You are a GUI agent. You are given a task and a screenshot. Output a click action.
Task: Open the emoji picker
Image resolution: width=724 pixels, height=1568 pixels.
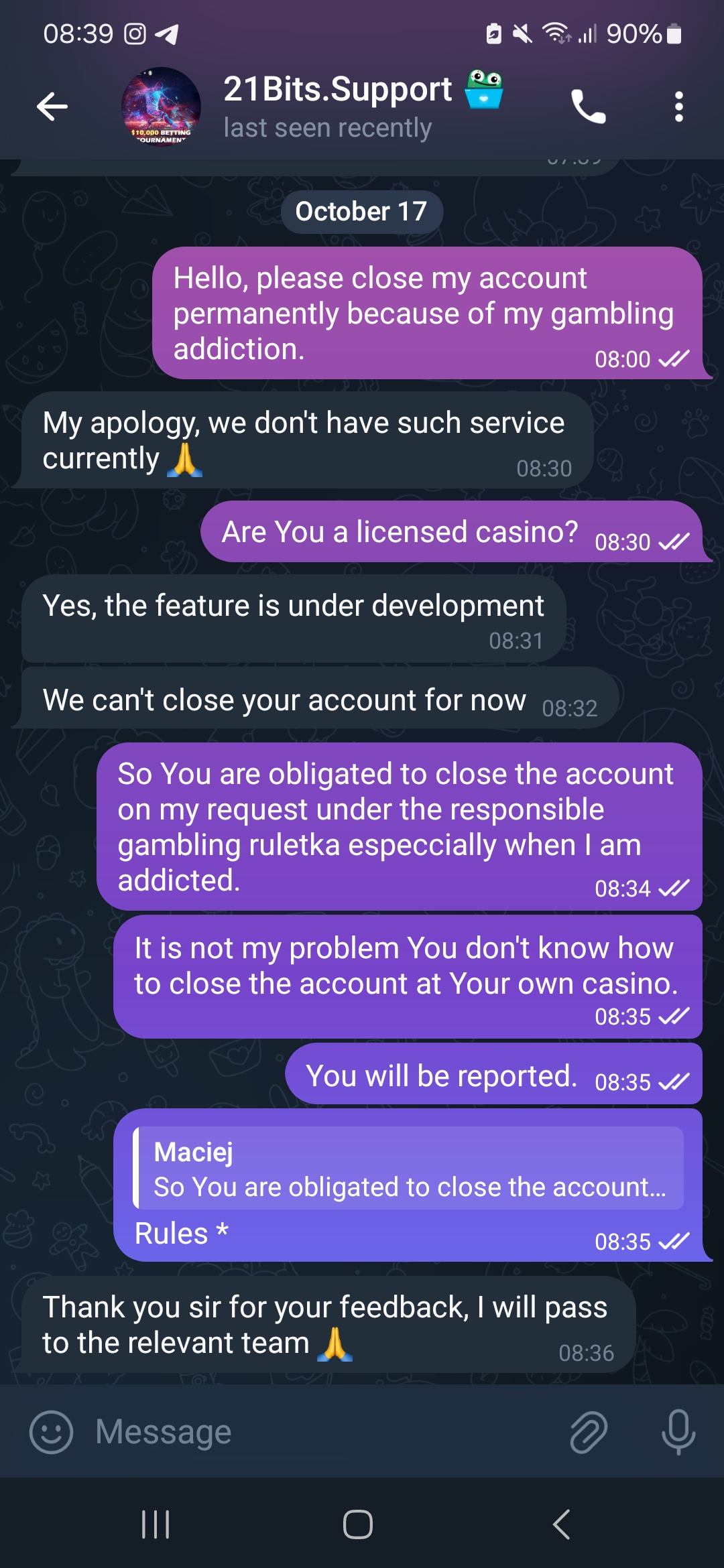[x=51, y=1432]
